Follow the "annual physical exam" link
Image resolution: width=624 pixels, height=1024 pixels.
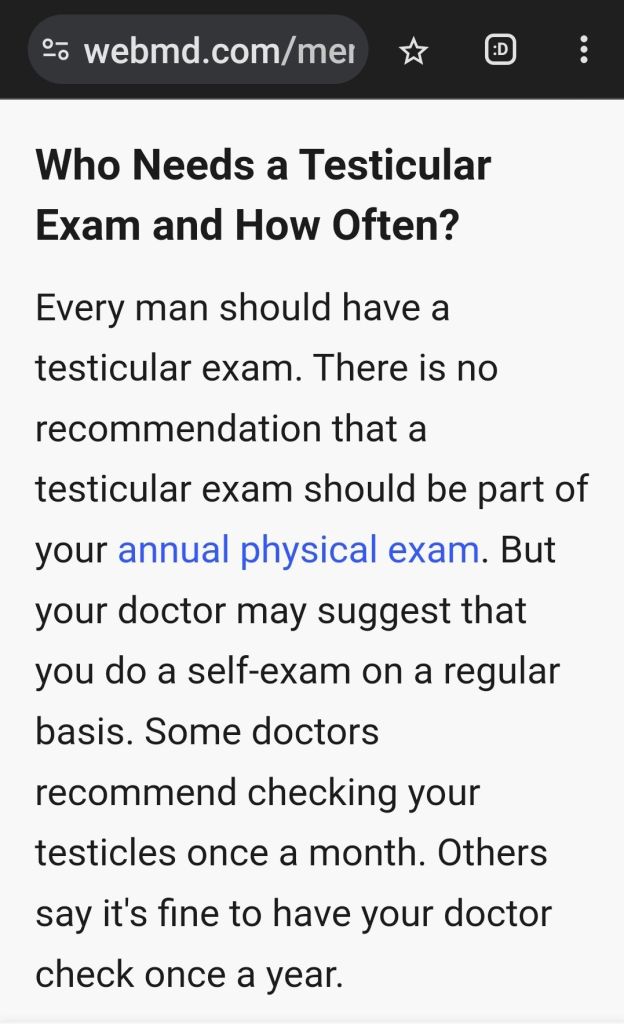pos(298,550)
